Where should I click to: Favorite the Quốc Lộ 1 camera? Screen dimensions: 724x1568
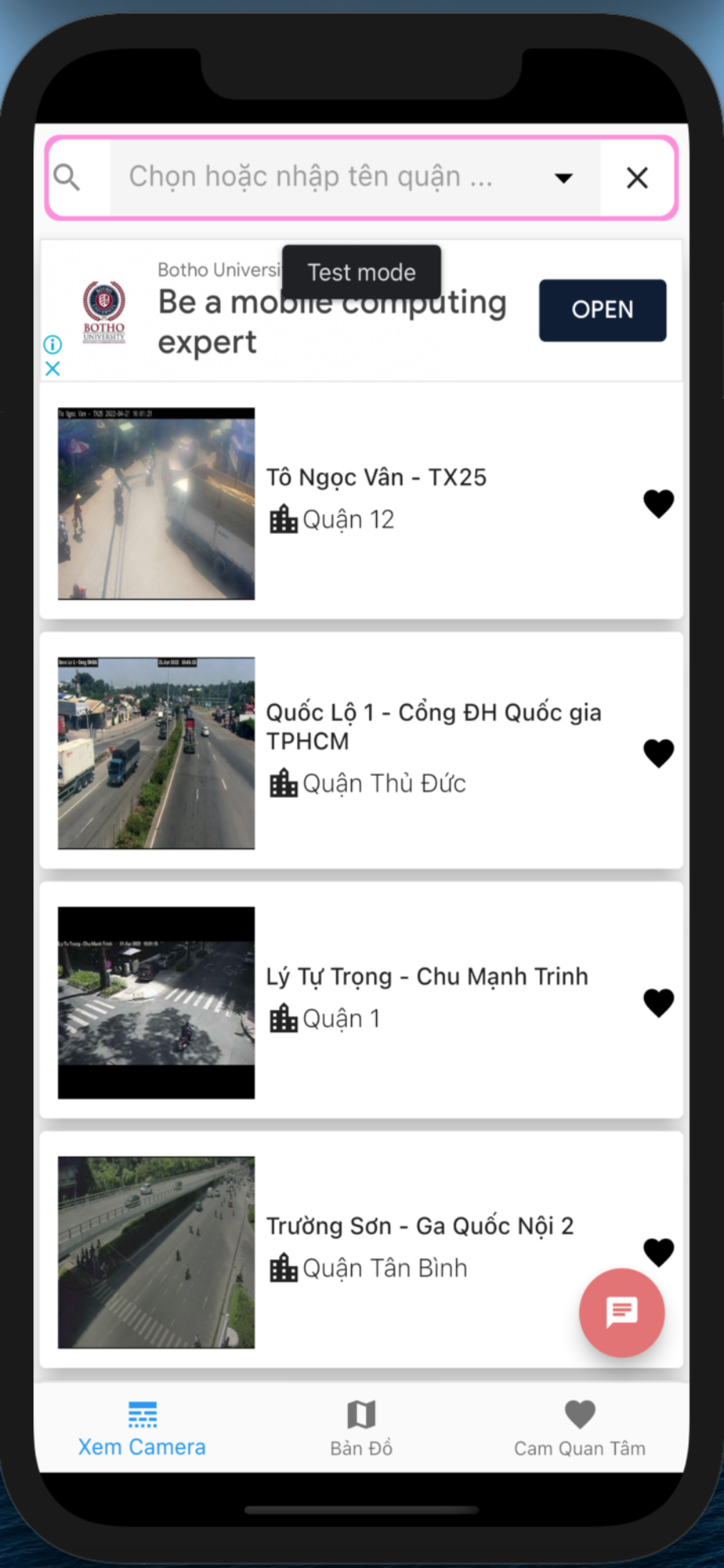(x=658, y=753)
